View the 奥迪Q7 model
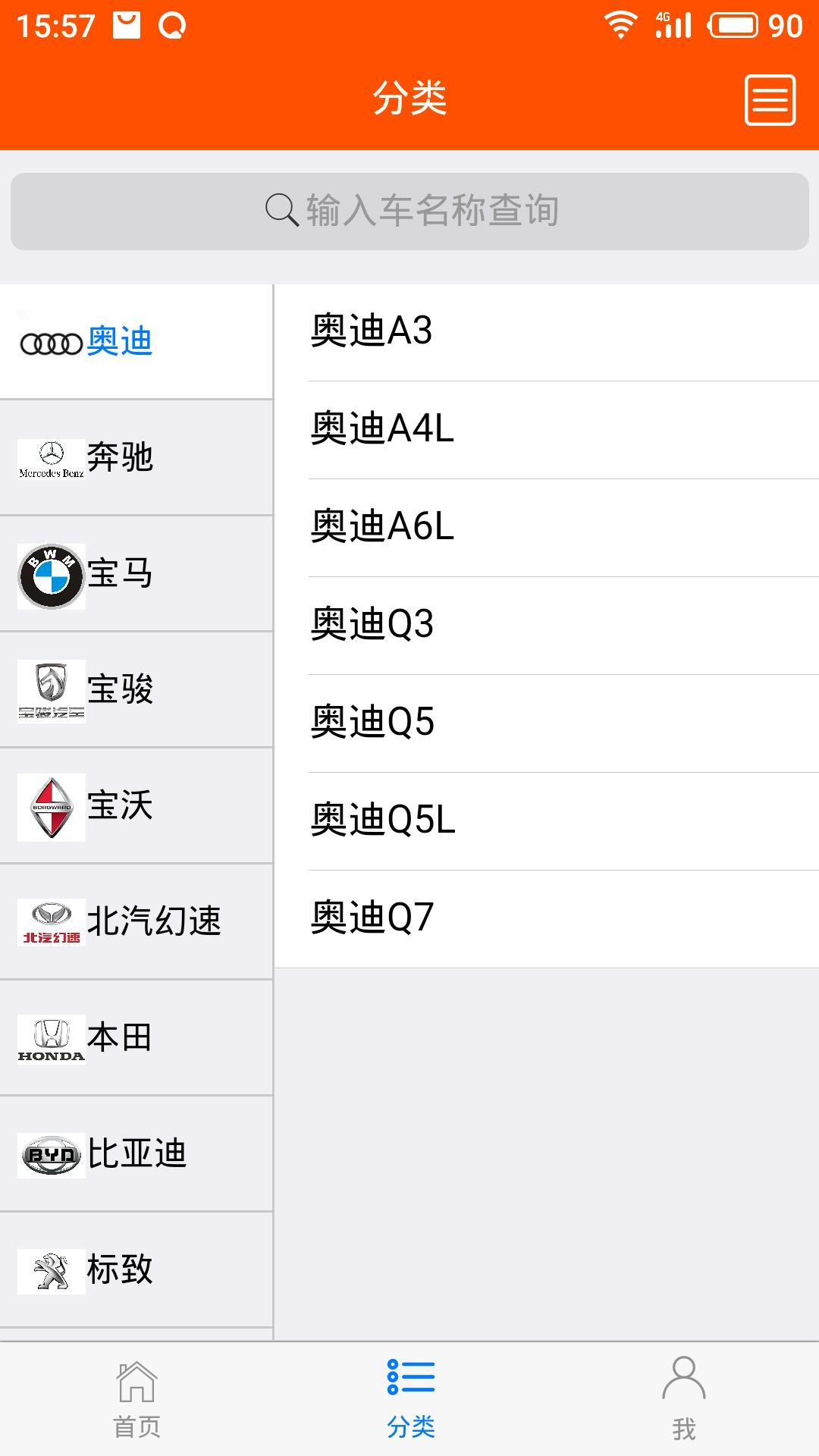Viewport: 819px width, 1456px height. click(x=546, y=918)
